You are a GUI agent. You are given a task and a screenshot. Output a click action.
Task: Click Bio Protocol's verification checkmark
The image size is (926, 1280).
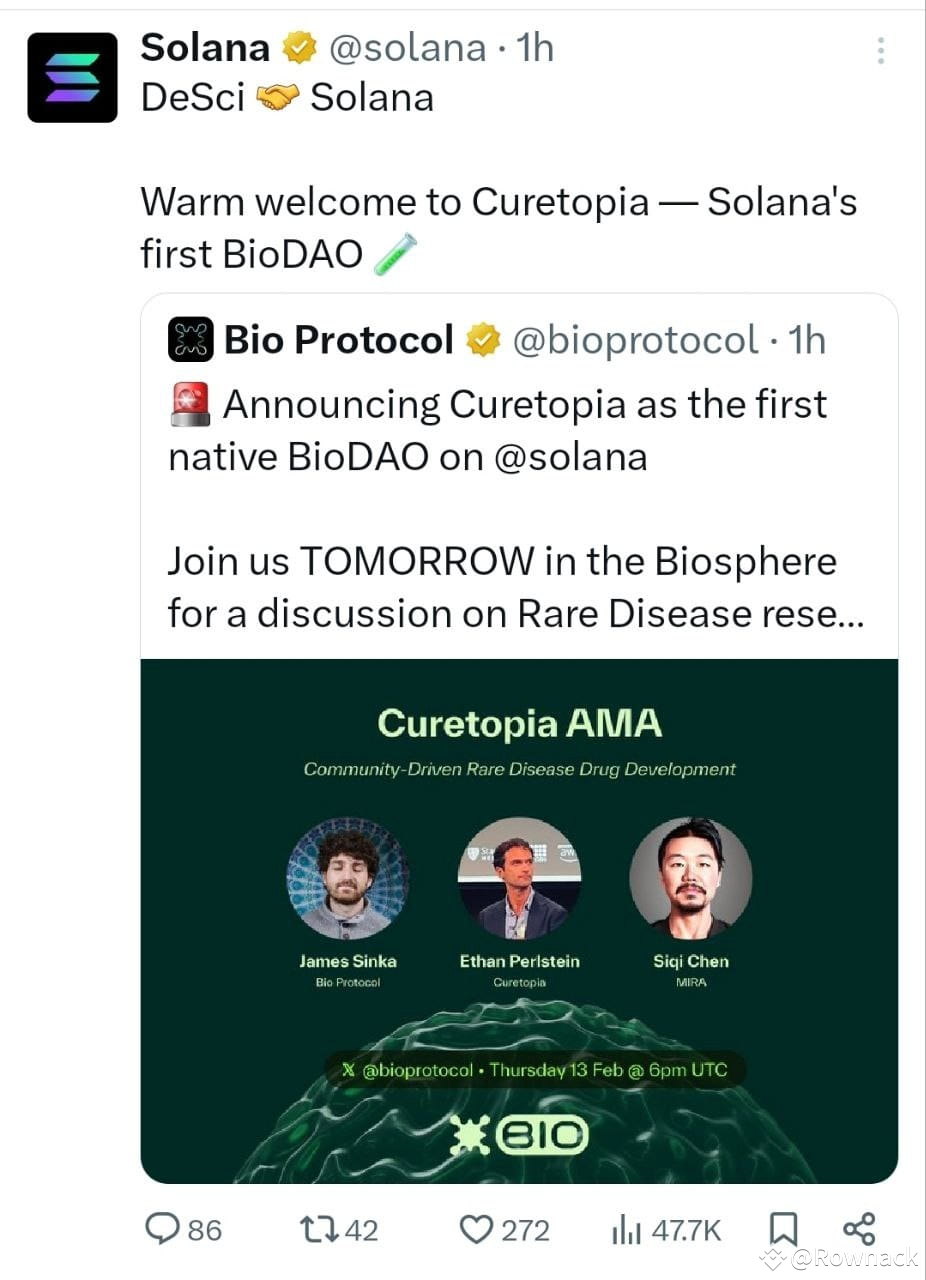482,339
